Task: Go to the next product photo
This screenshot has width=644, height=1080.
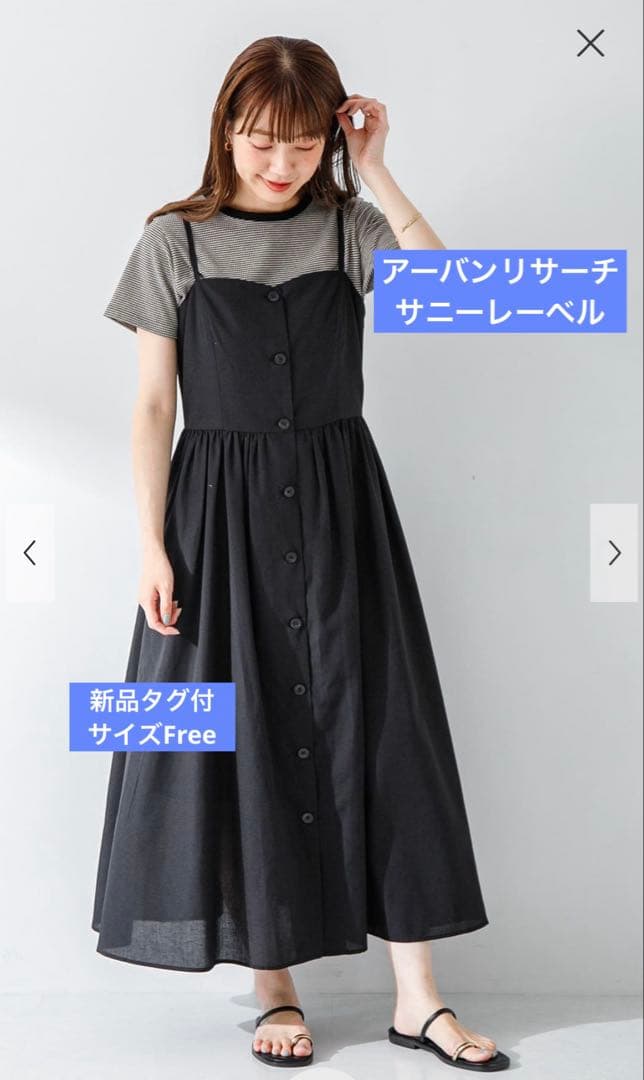Action: point(614,552)
